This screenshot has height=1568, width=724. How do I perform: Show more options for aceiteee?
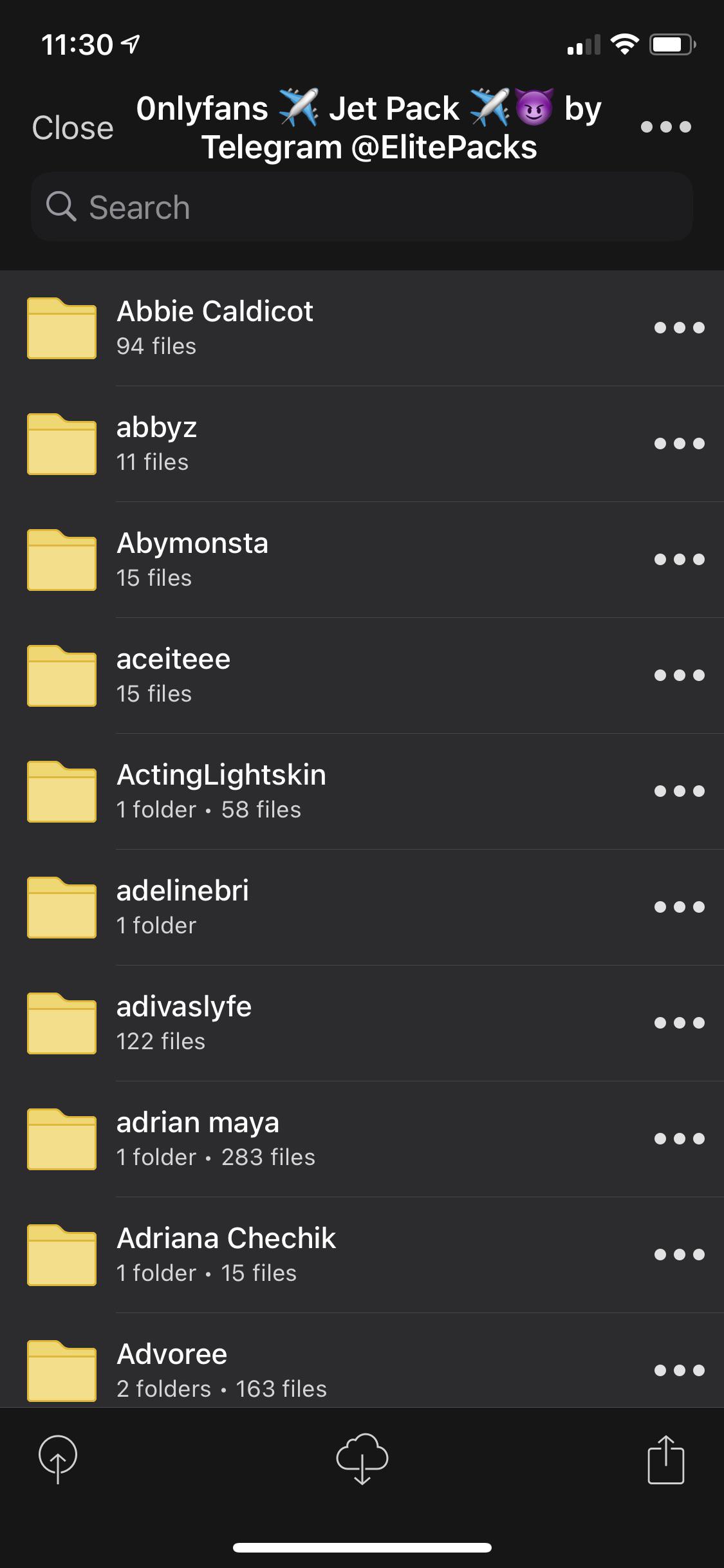coord(679,675)
